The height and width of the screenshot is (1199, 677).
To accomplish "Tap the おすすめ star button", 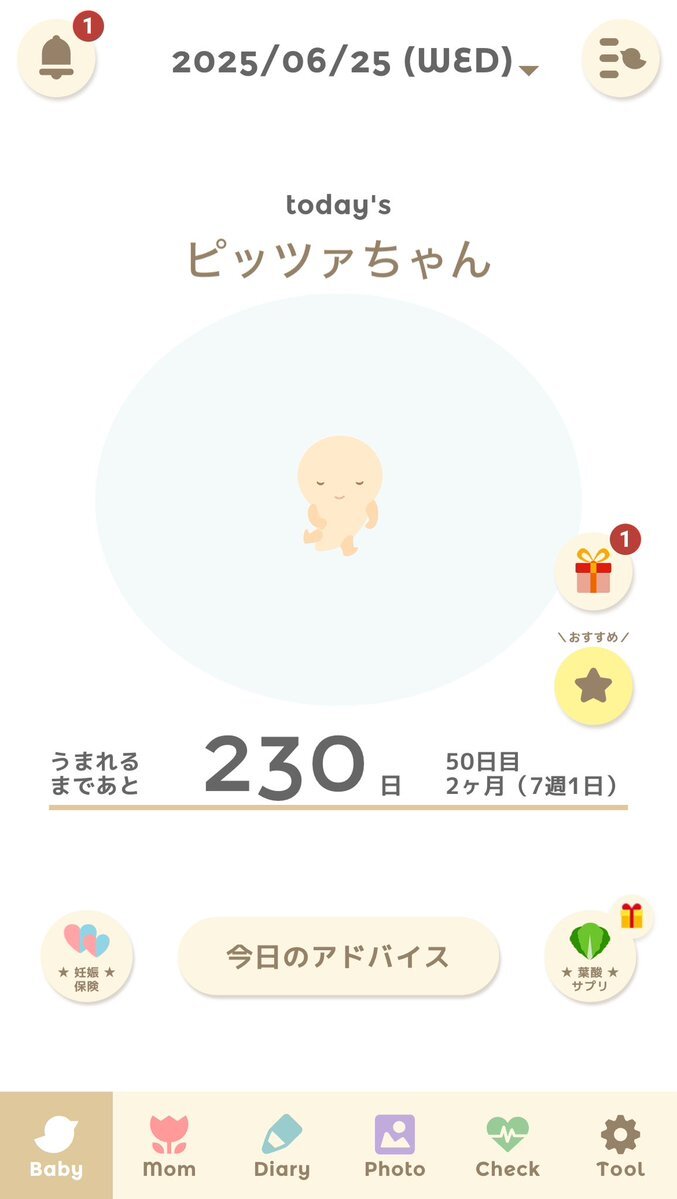I will (594, 686).
